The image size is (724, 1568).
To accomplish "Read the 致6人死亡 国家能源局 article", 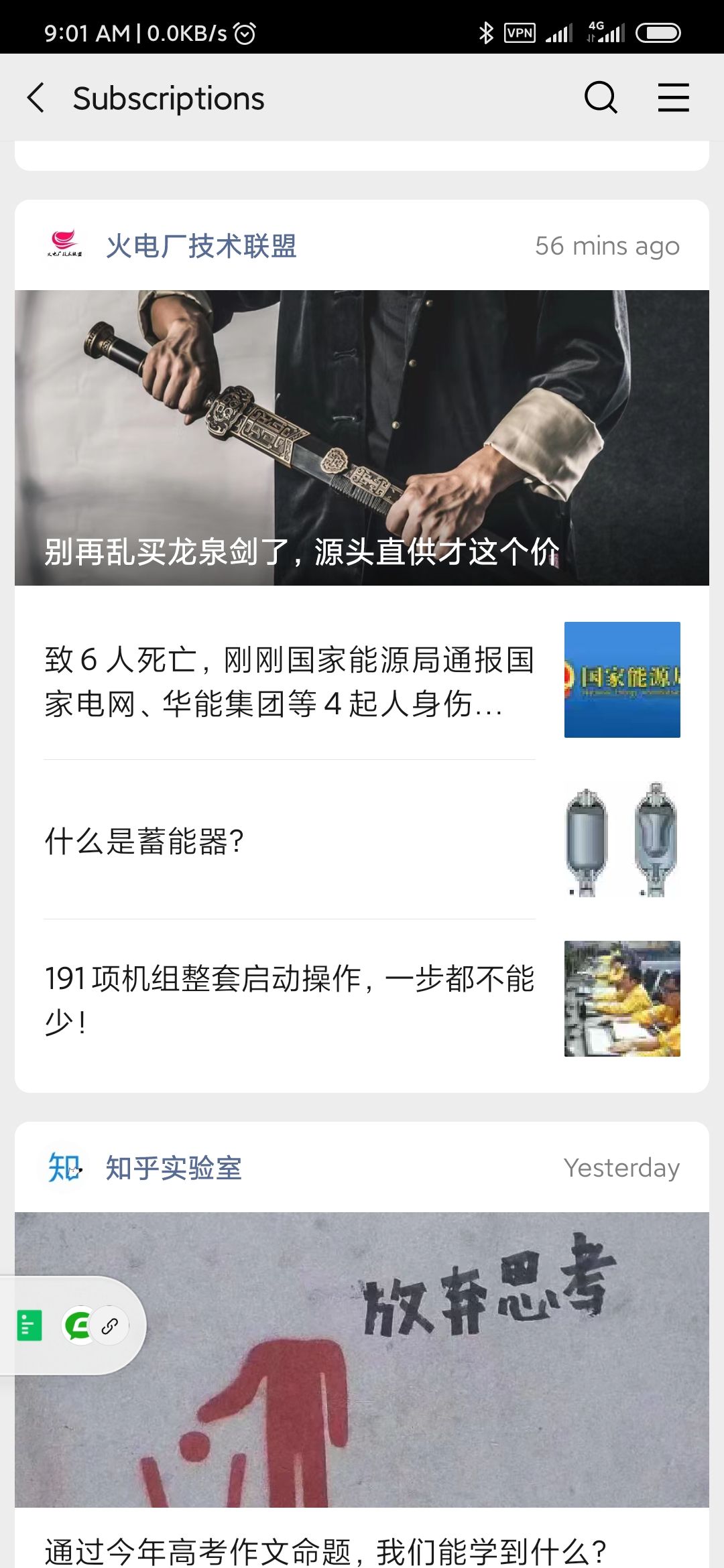I will [x=290, y=681].
